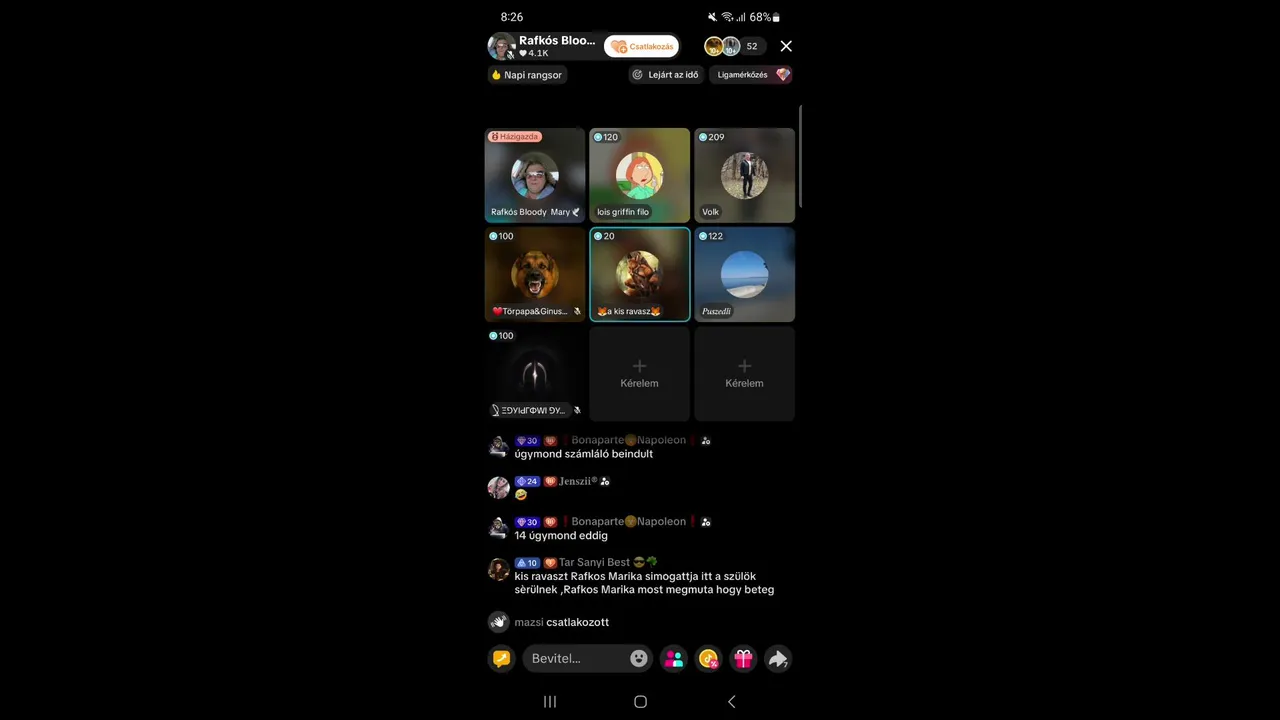Open Napi rangsor daily ranking
This screenshot has height=720, width=1280.
[x=527, y=75]
